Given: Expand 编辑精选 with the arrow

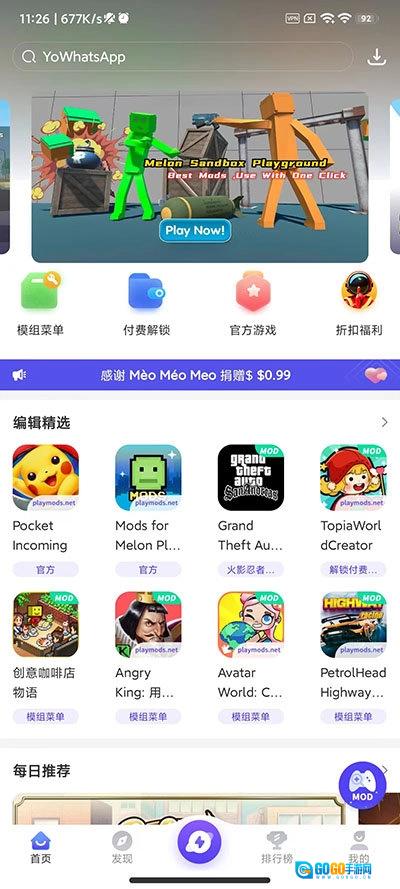Looking at the screenshot, I should (x=385, y=422).
